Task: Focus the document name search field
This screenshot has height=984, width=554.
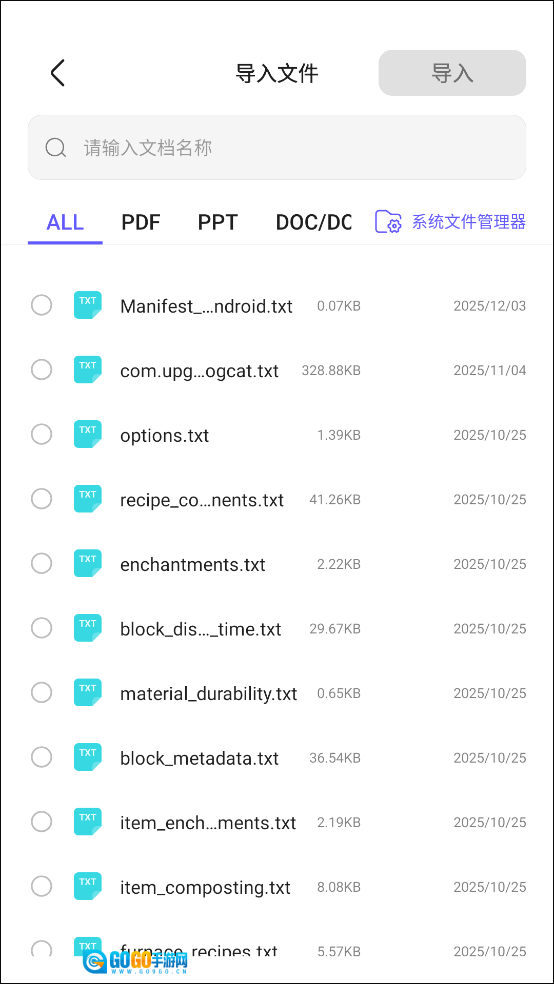Action: point(277,147)
